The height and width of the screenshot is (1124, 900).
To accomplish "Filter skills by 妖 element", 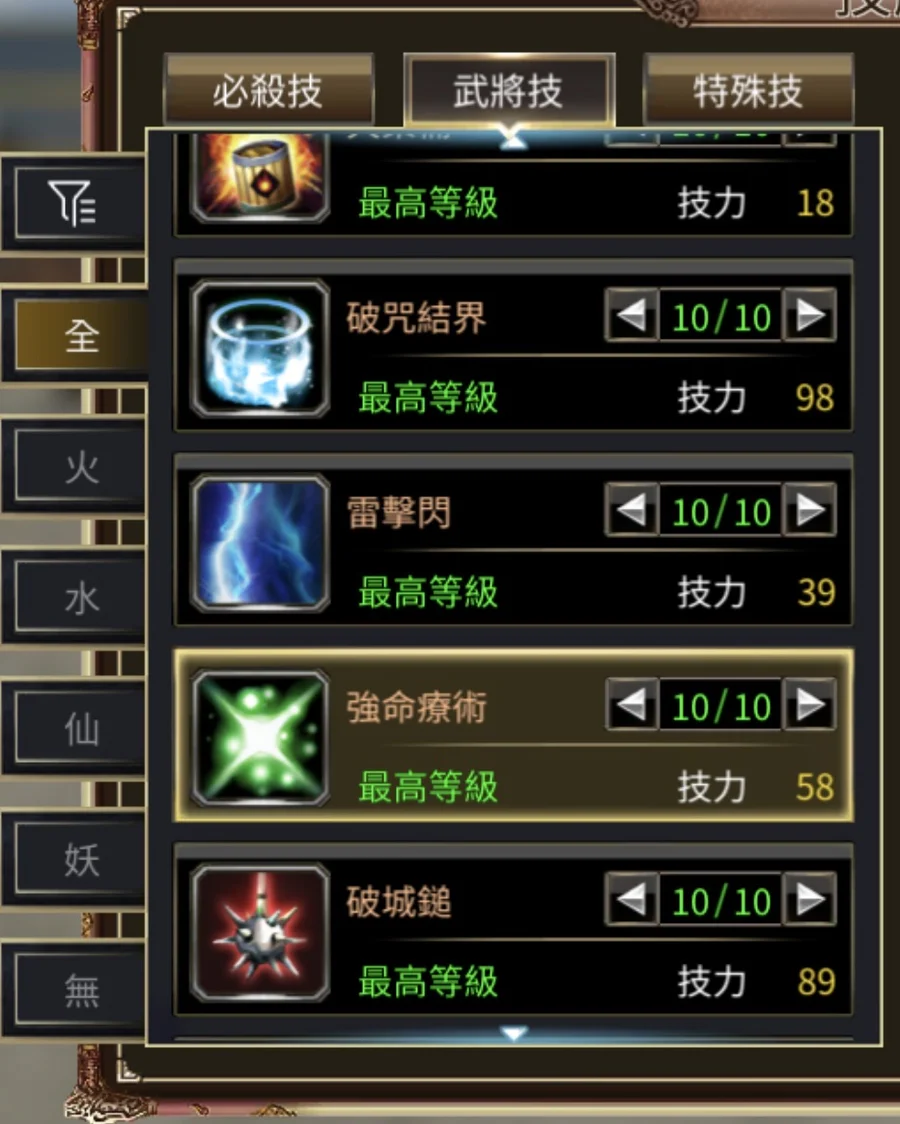I will 80,860.
